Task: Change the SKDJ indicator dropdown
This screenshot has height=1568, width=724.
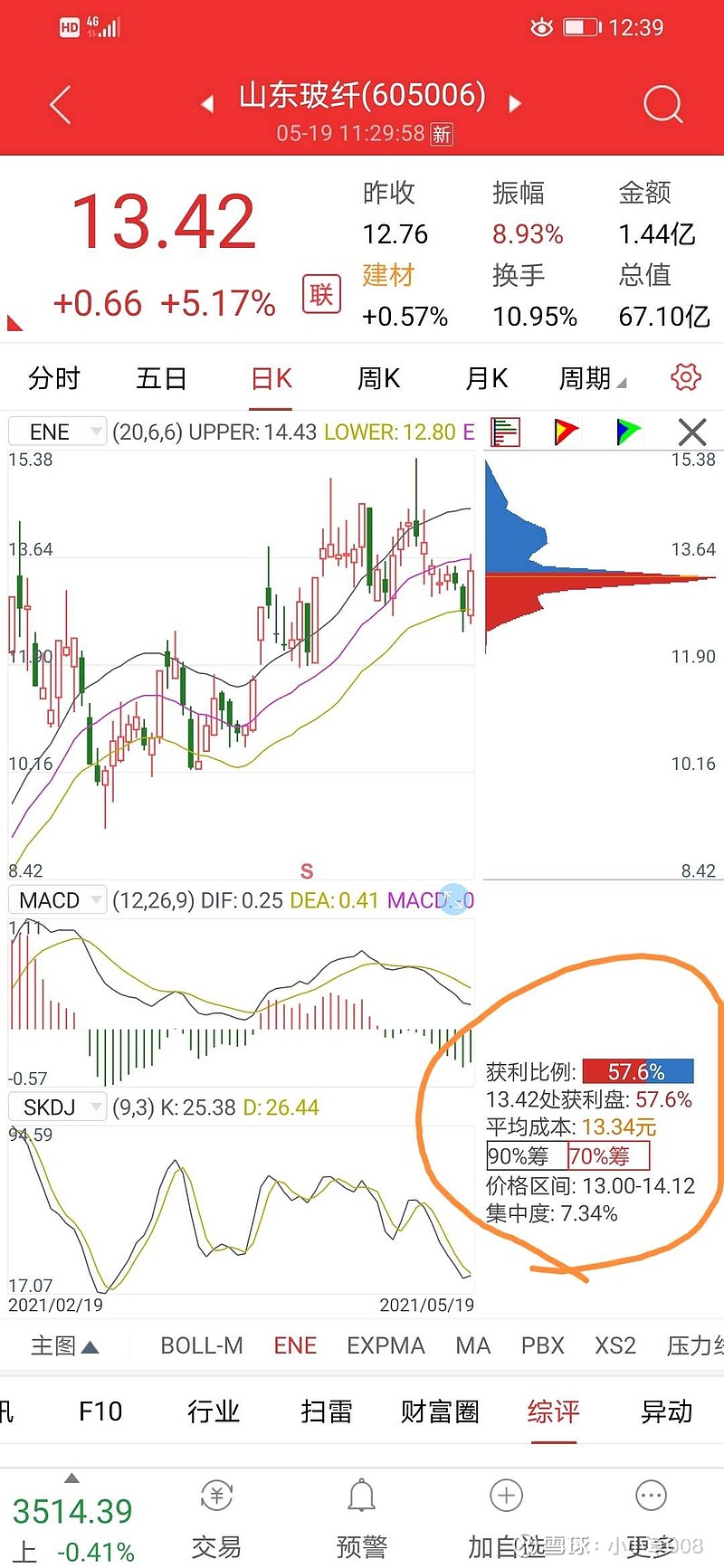Action: click(57, 1107)
